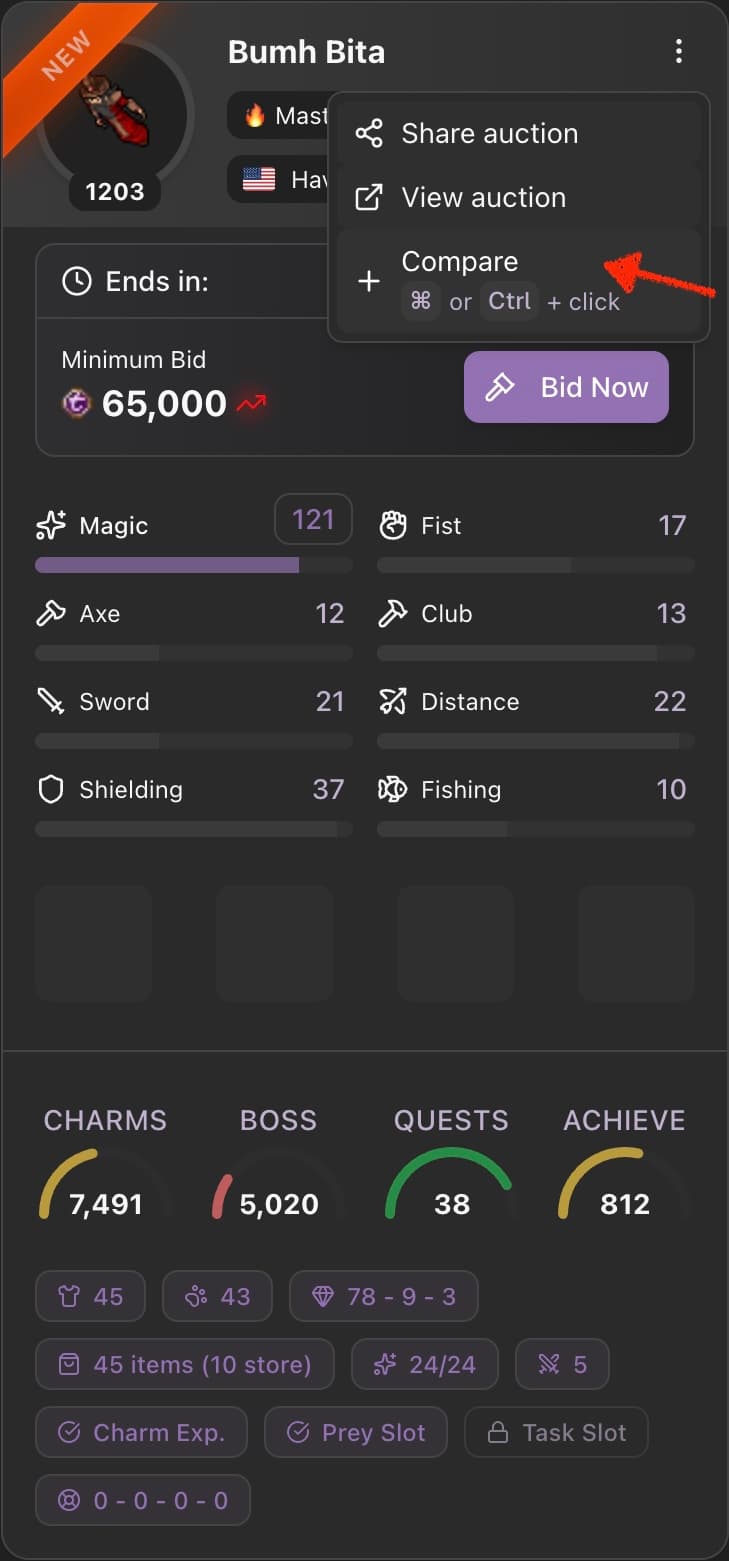The image size is (729, 1561).
Task: Click the Distance fighting icon
Action: [x=394, y=701]
